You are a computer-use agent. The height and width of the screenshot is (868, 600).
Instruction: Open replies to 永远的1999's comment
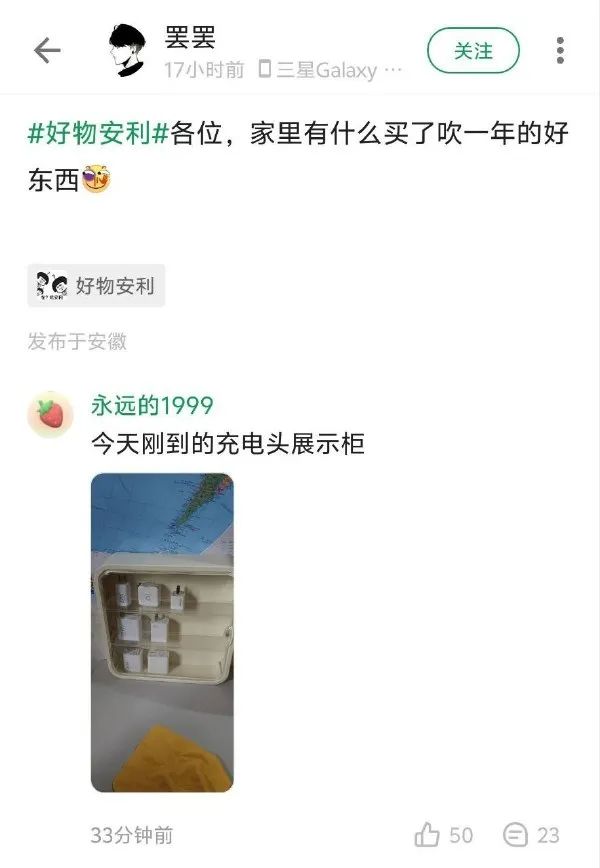pos(531,834)
